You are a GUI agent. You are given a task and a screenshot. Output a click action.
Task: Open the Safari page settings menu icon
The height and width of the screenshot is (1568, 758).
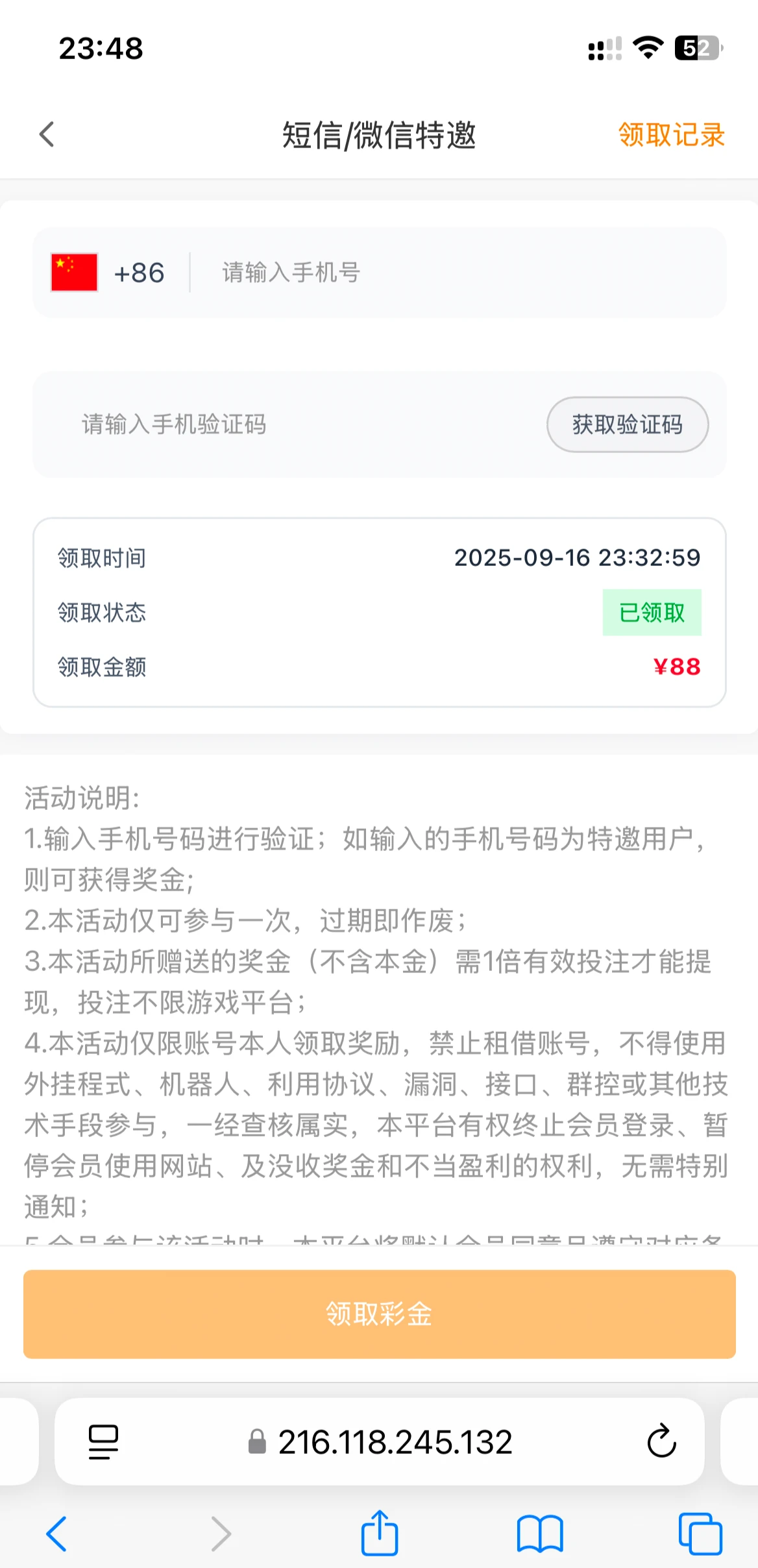point(103,1442)
